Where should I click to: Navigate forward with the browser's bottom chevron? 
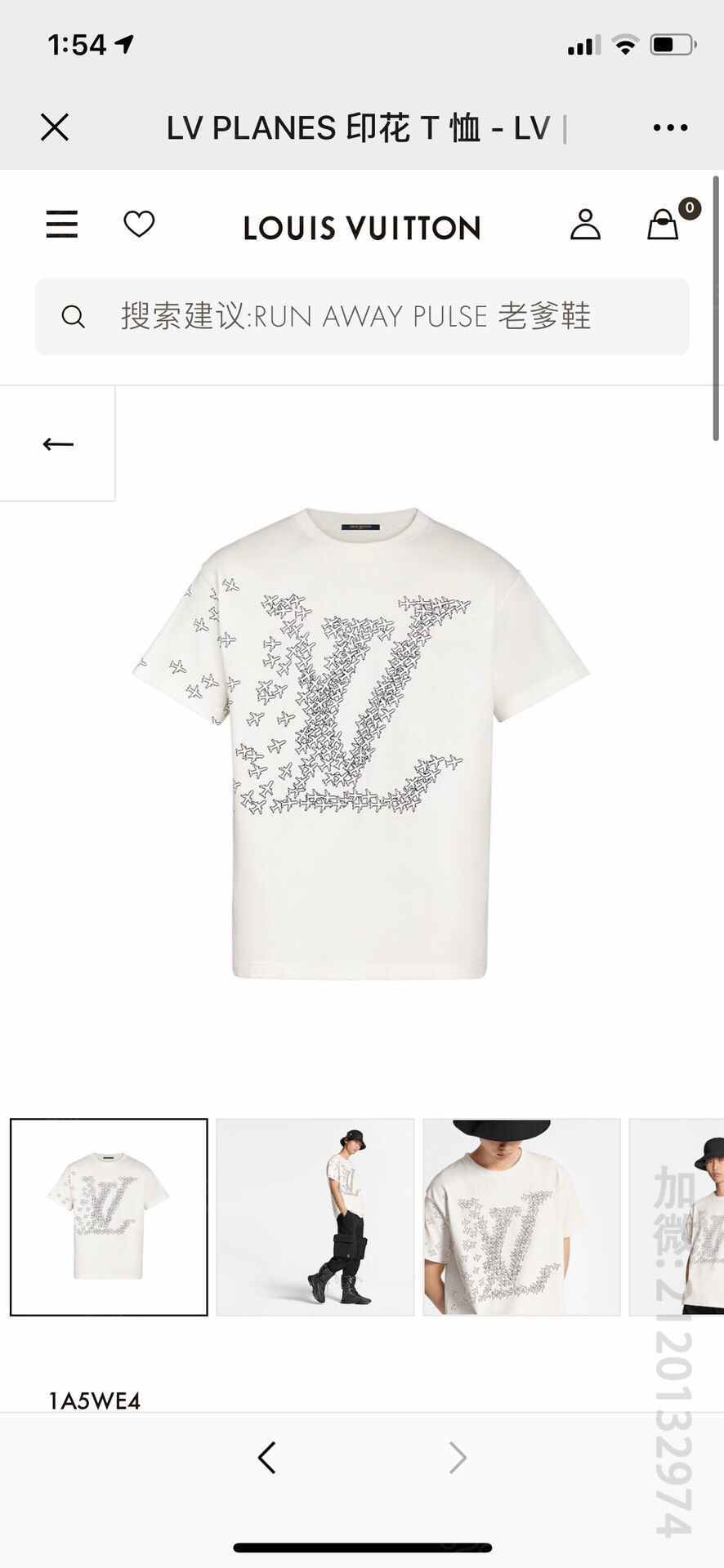(x=458, y=1458)
